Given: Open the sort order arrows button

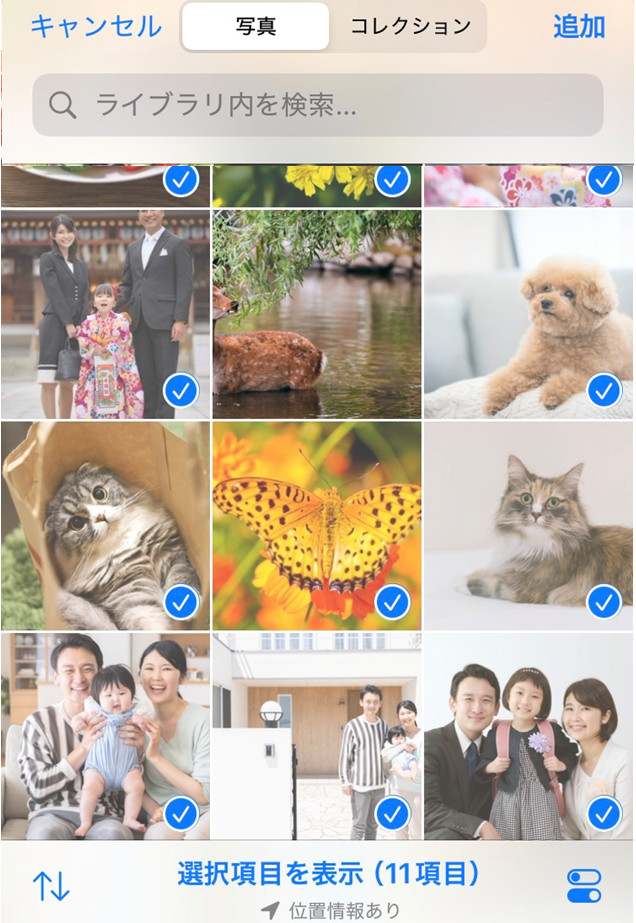Looking at the screenshot, I should click(x=52, y=884).
